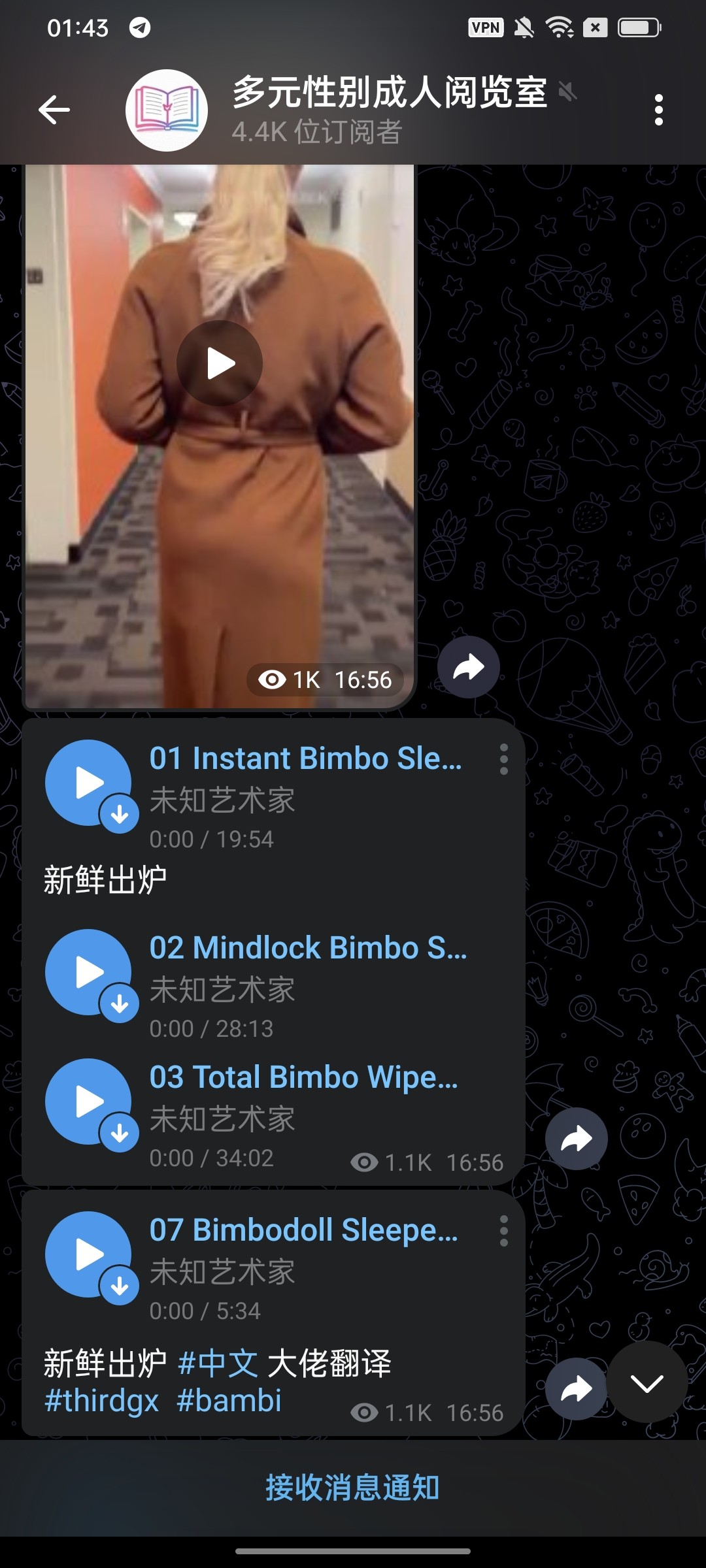Enable notifications with 接收消息通知
706x1568 pixels.
[353, 1488]
